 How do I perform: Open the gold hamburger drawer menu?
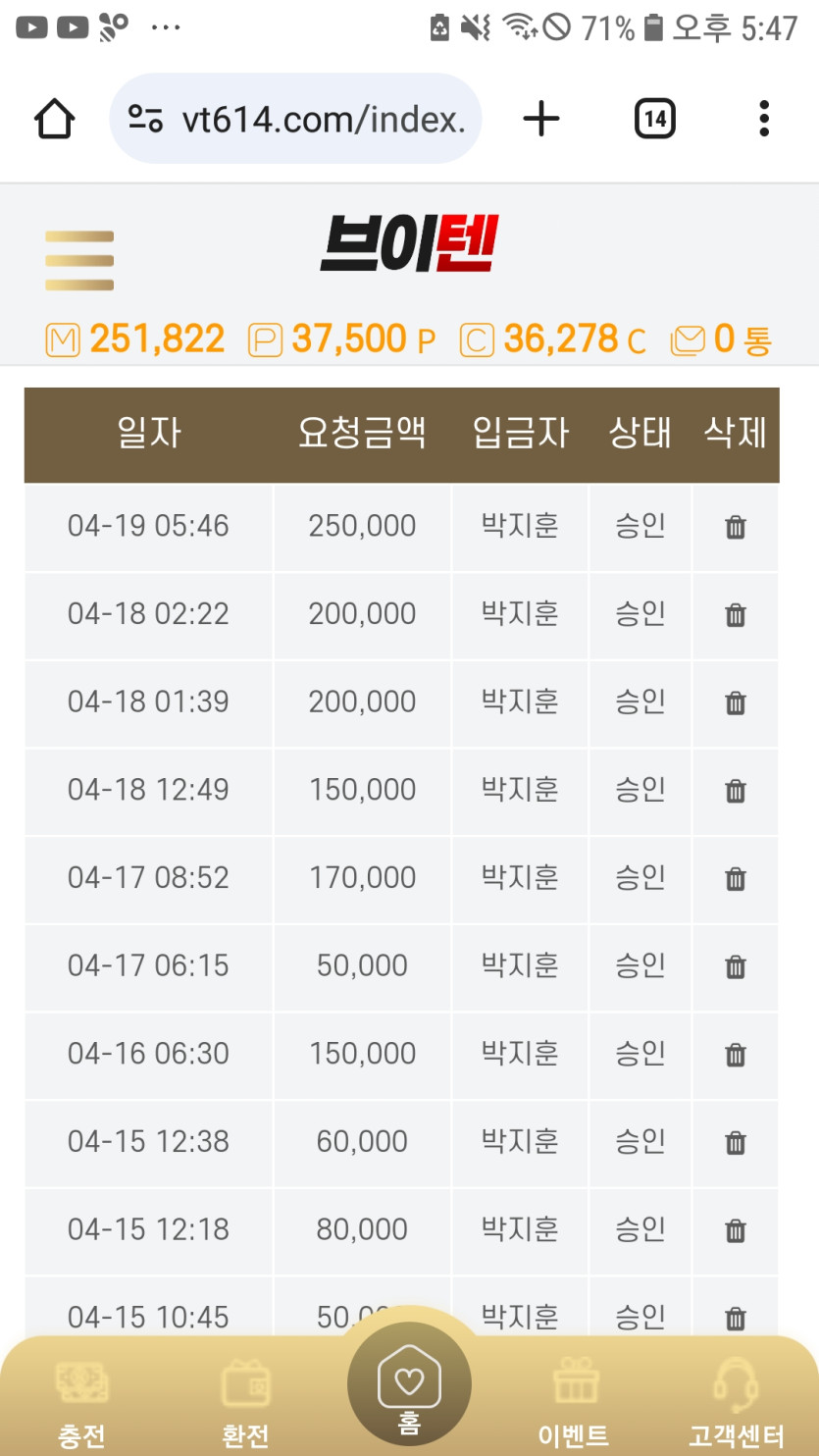(79, 261)
